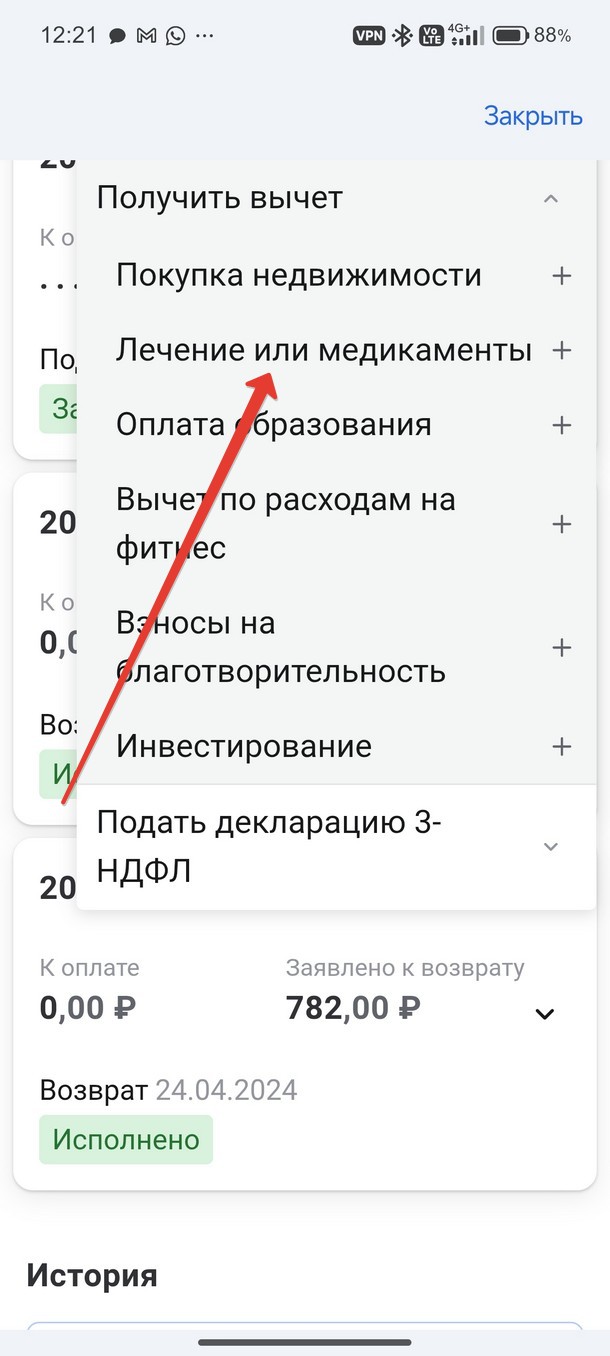Image resolution: width=610 pixels, height=1356 pixels.
Task: Tap Закрыть to close the menu
Action: (x=532, y=116)
